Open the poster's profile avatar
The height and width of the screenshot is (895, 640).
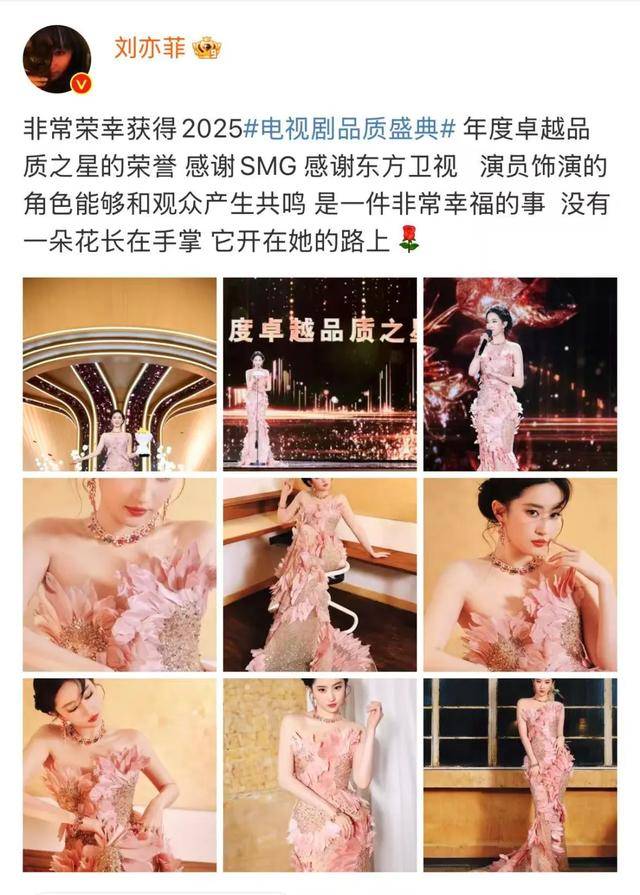[x=57, y=59]
